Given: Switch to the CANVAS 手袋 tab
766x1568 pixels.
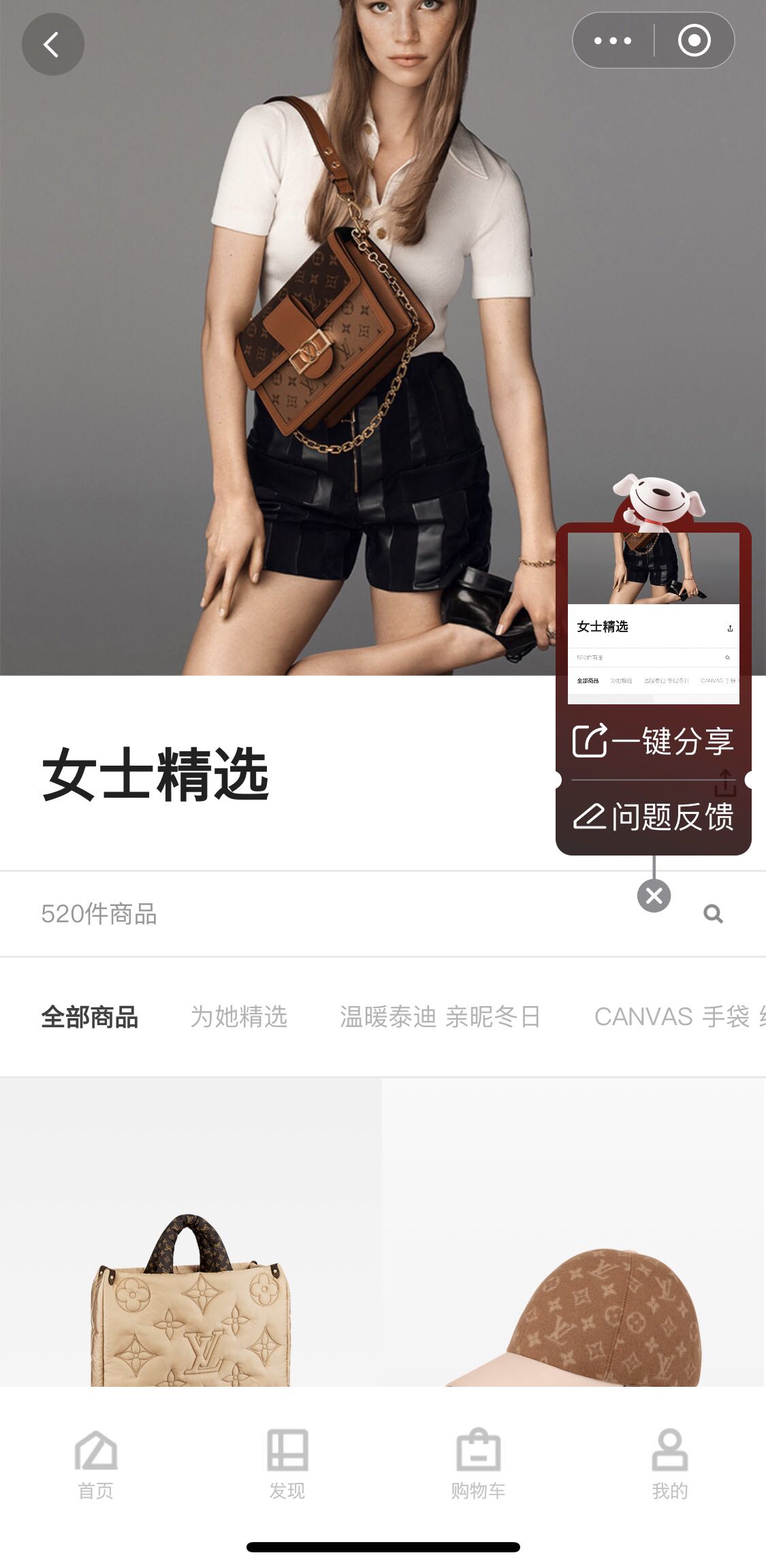Looking at the screenshot, I should [671, 1017].
